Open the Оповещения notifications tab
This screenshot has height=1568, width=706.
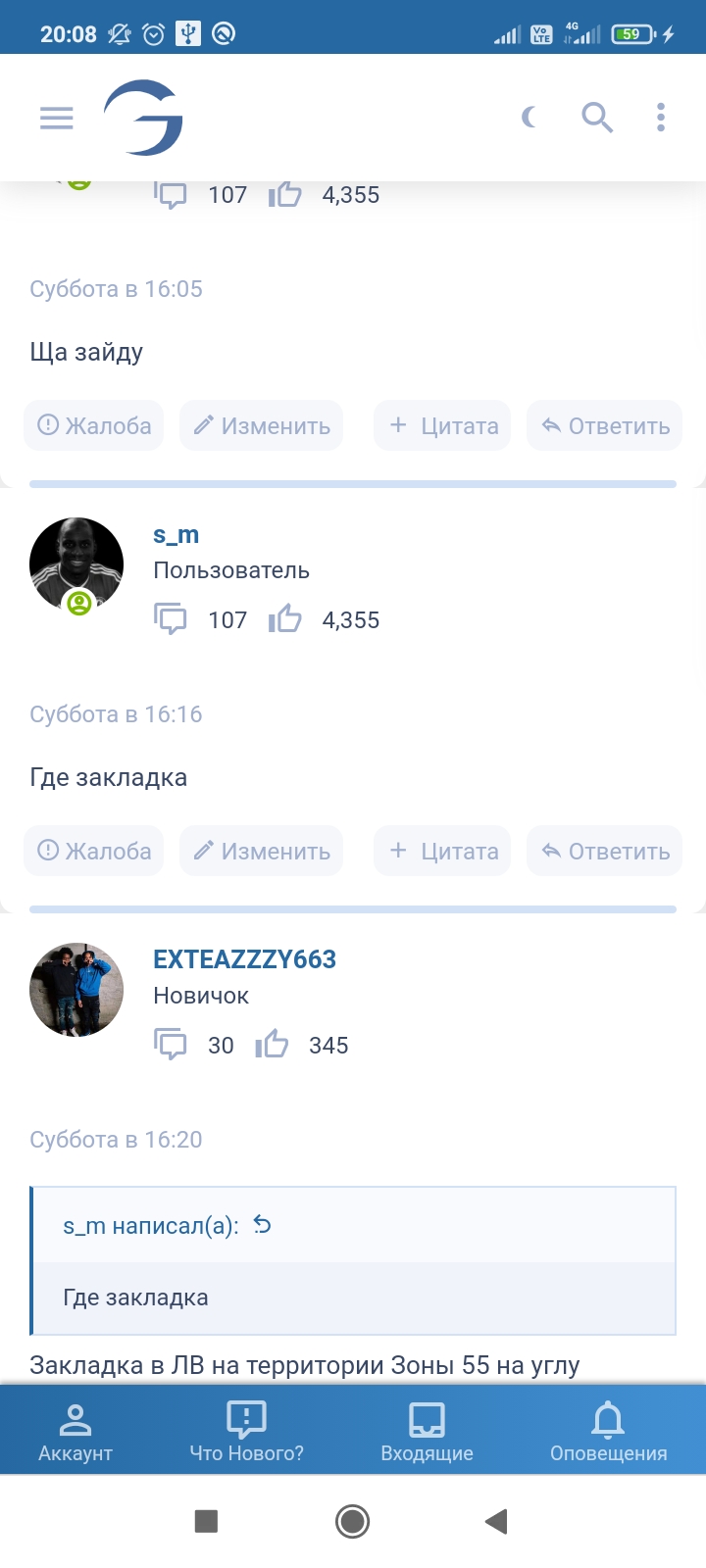(608, 1431)
